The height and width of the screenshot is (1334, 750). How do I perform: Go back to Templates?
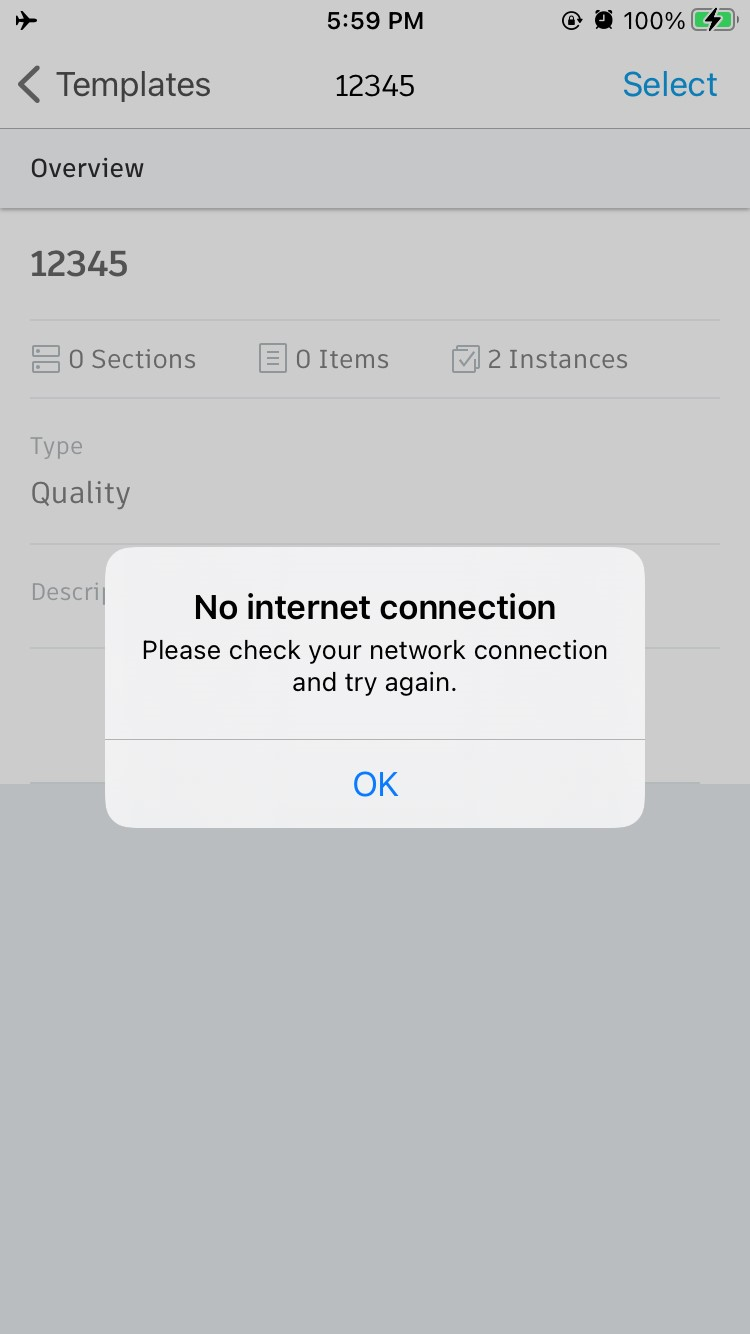click(114, 85)
